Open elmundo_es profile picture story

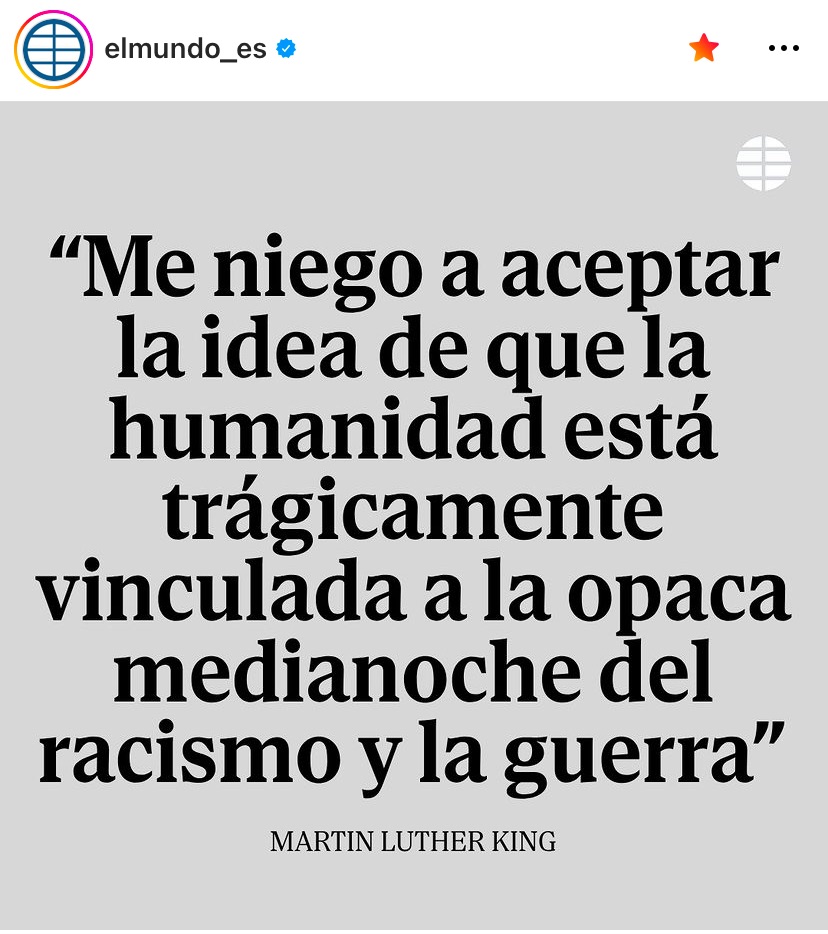click(x=52, y=49)
